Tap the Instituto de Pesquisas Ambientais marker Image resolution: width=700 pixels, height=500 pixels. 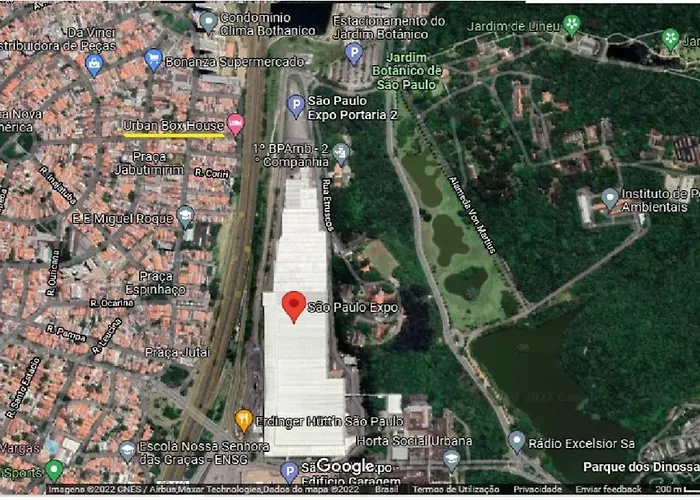point(610,198)
